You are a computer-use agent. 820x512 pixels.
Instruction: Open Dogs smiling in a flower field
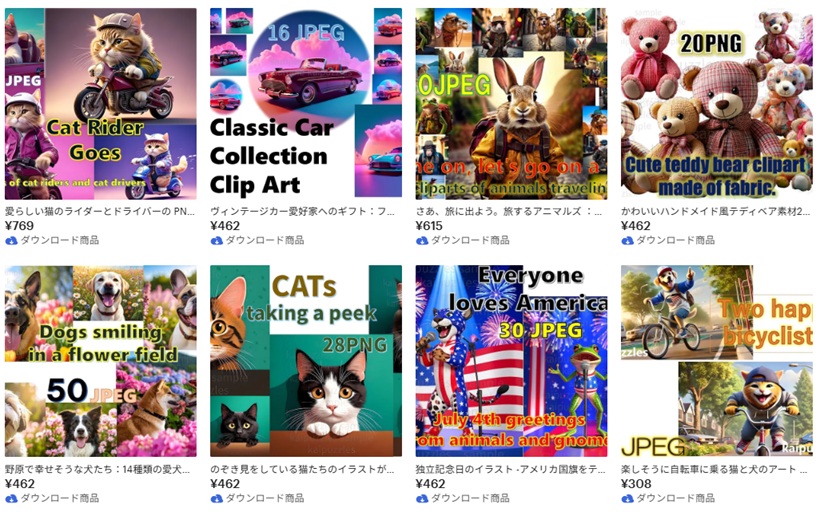tap(100, 360)
